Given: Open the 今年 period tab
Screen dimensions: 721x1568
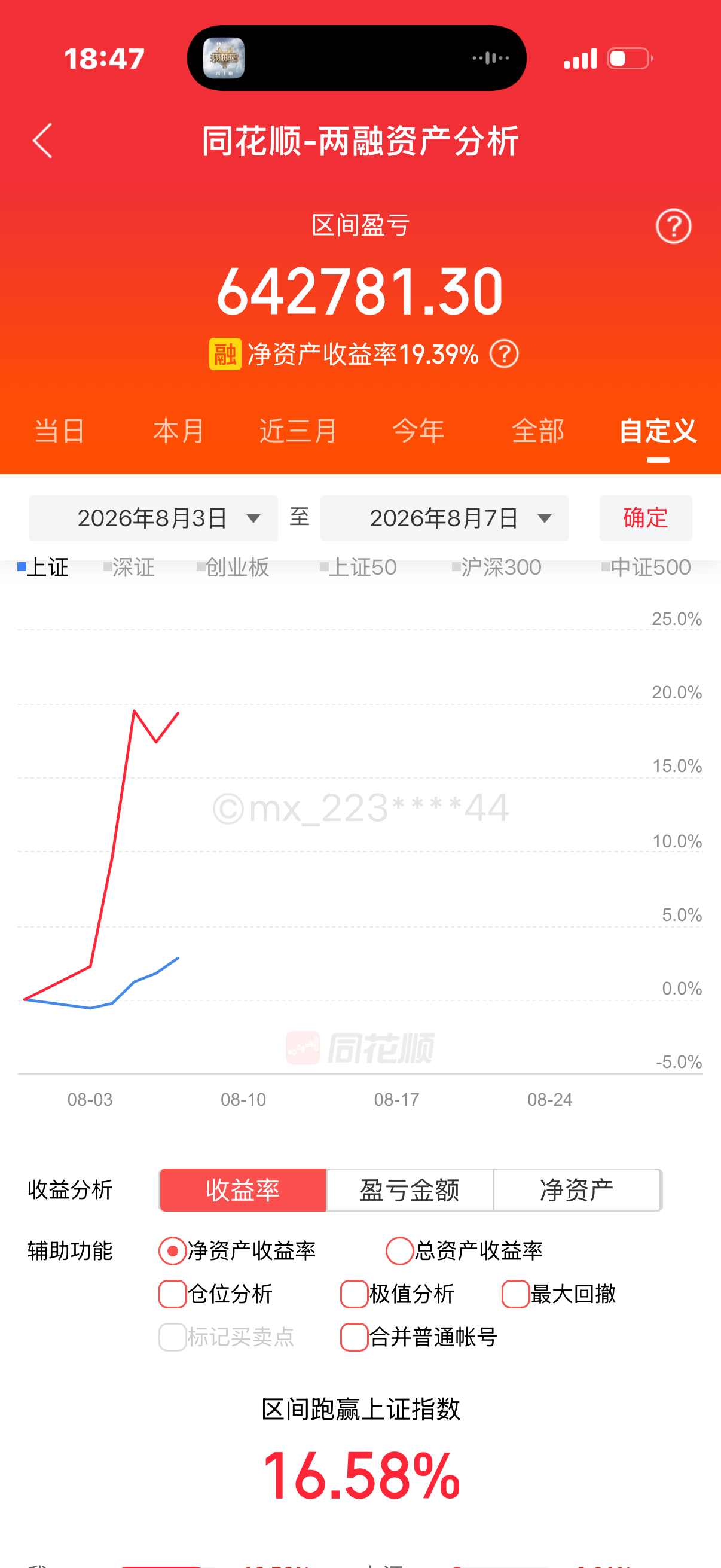Looking at the screenshot, I should point(418,431).
